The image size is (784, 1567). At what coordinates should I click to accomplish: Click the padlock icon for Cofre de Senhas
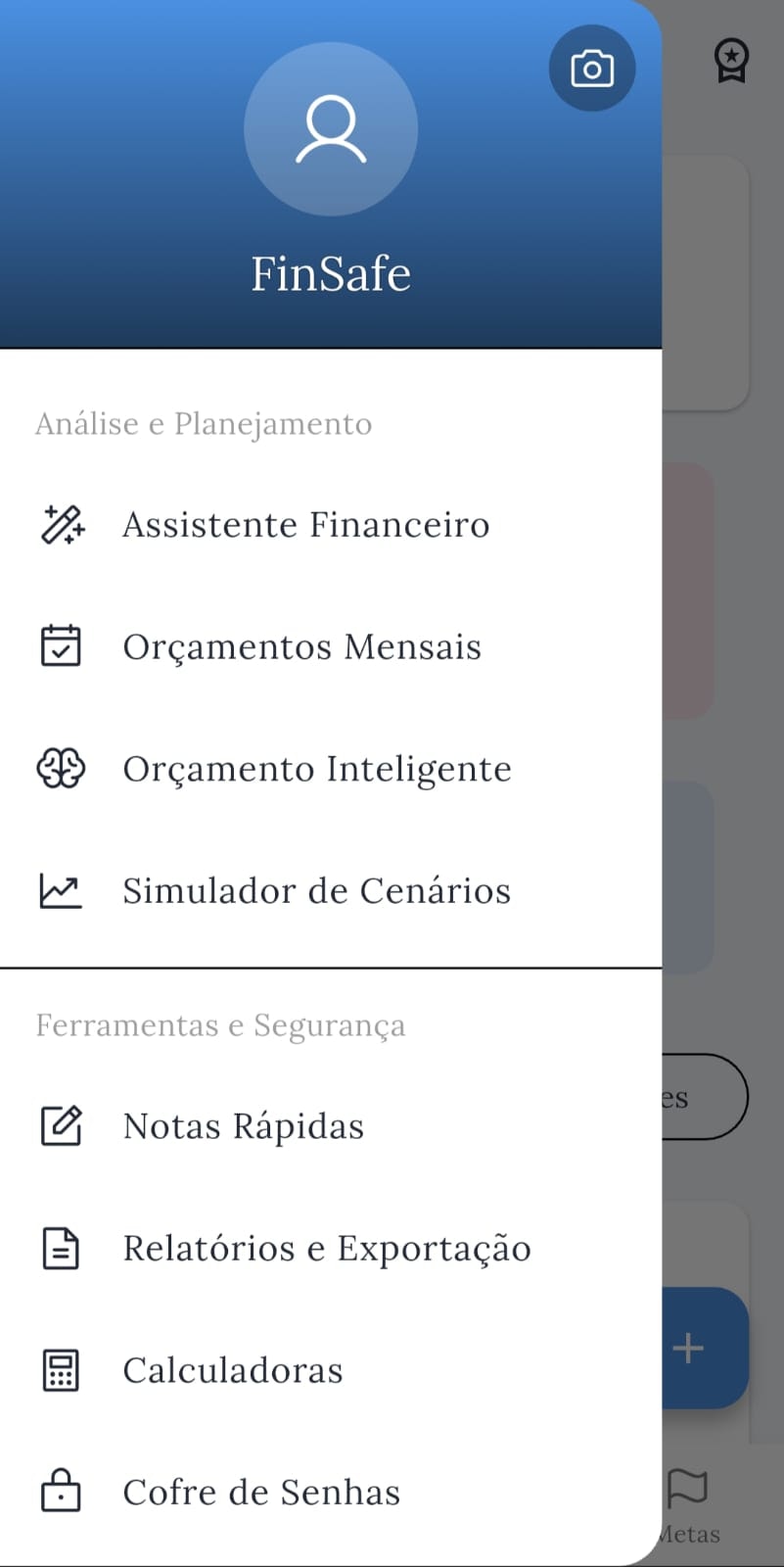[x=61, y=1492]
